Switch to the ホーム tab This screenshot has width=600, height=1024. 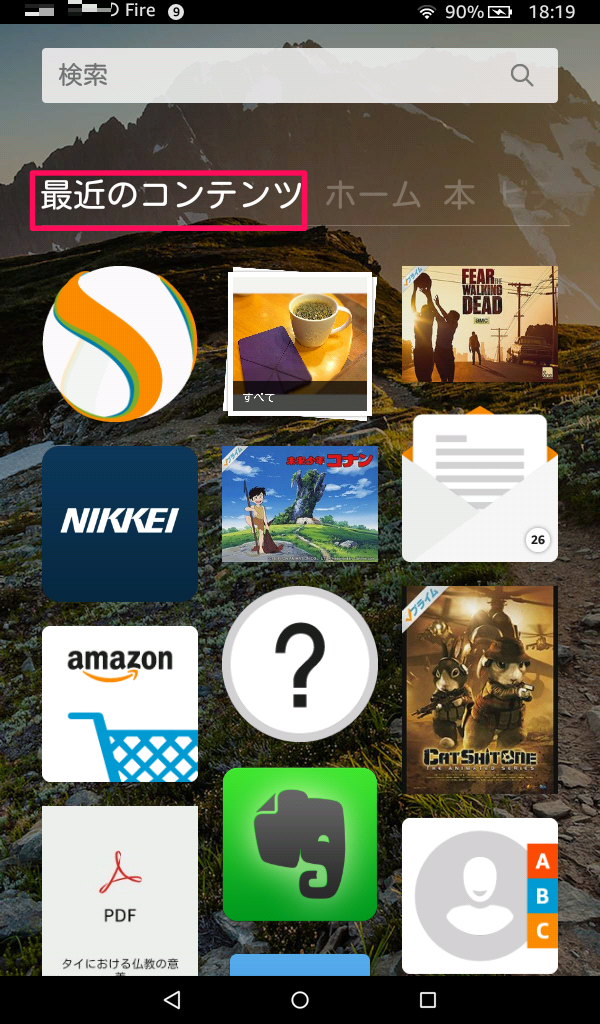pyautogui.click(x=373, y=196)
